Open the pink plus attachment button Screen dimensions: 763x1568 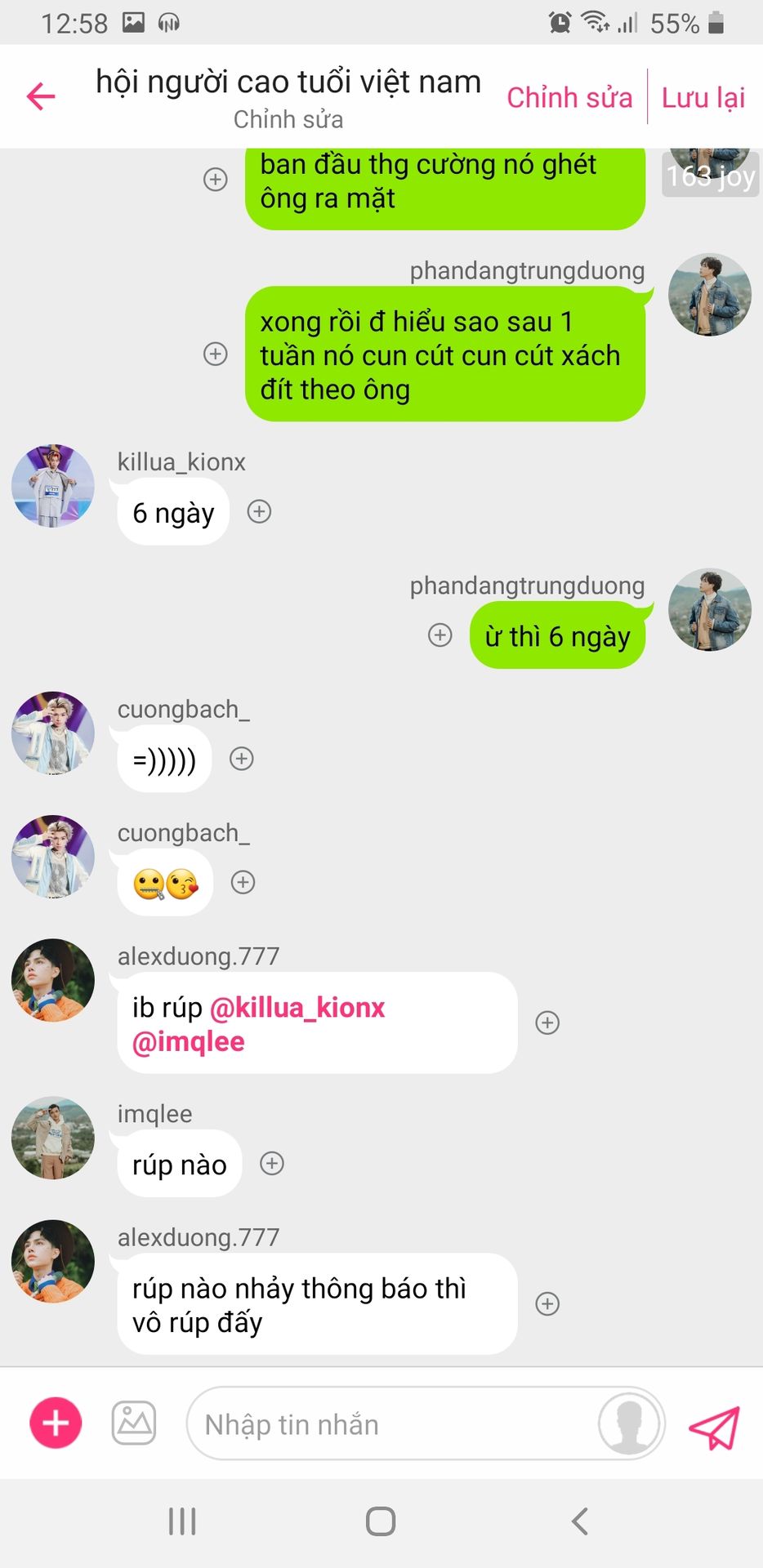(x=56, y=1423)
